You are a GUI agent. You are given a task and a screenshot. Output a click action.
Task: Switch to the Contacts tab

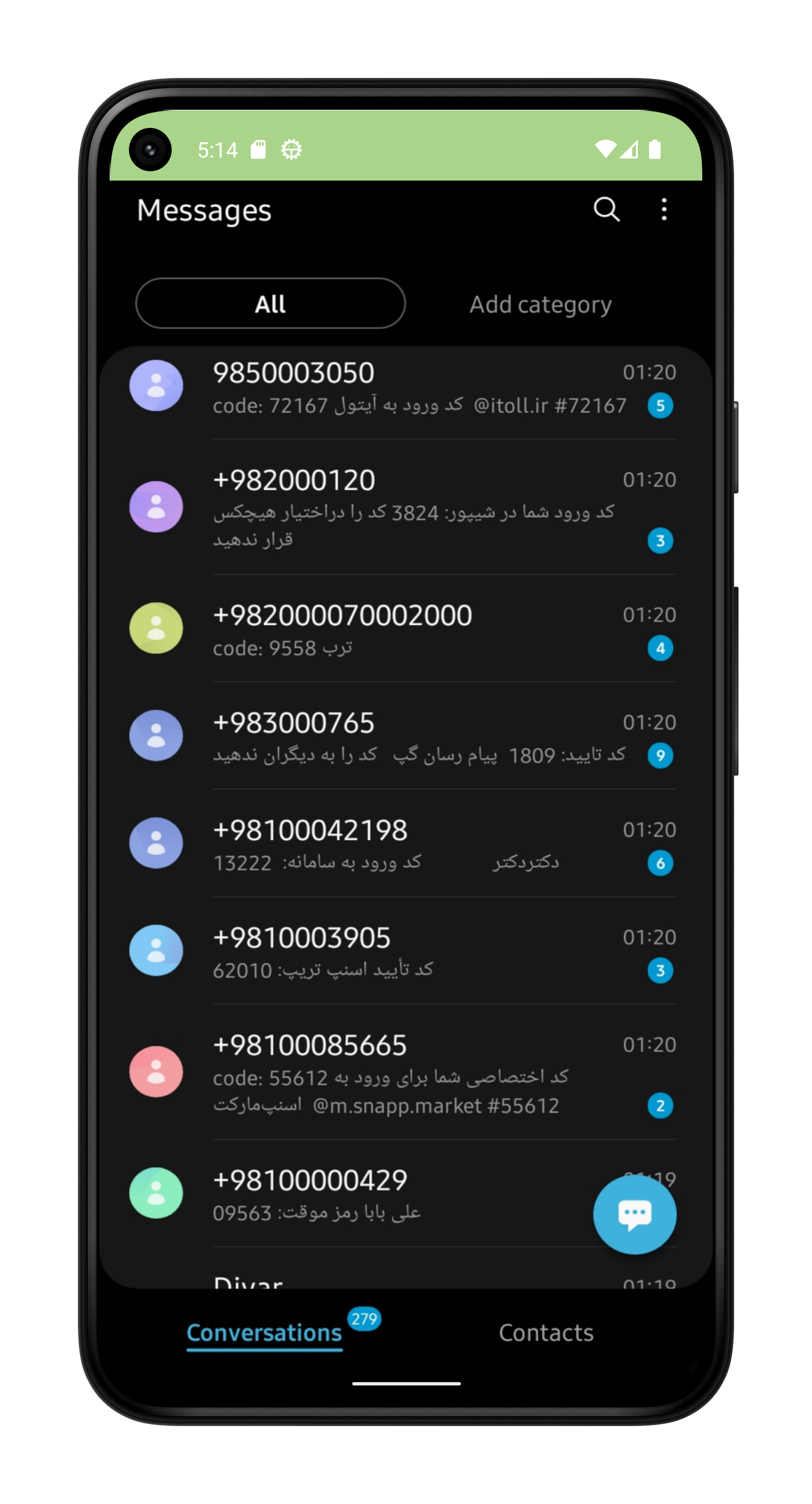(x=546, y=1333)
